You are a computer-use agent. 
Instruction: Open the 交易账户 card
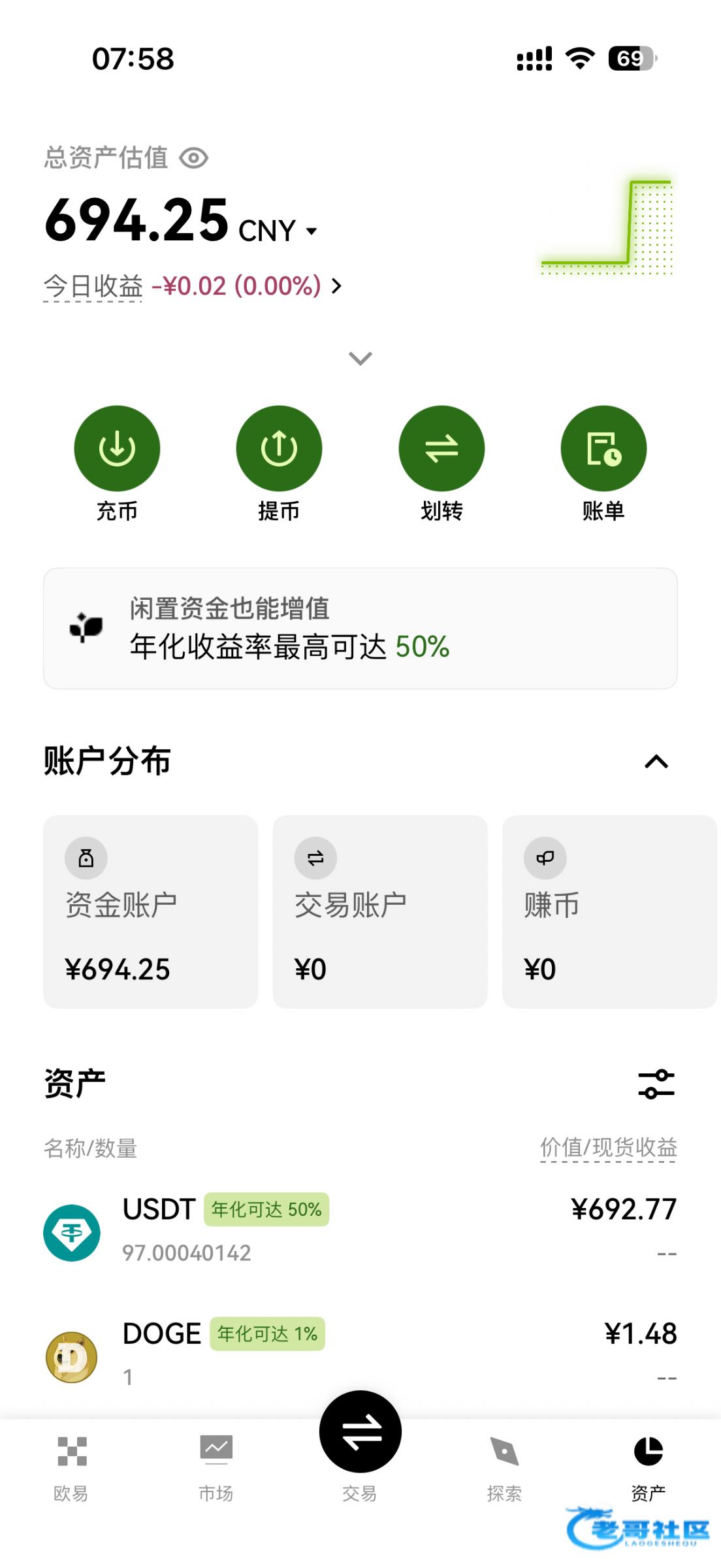point(380,911)
